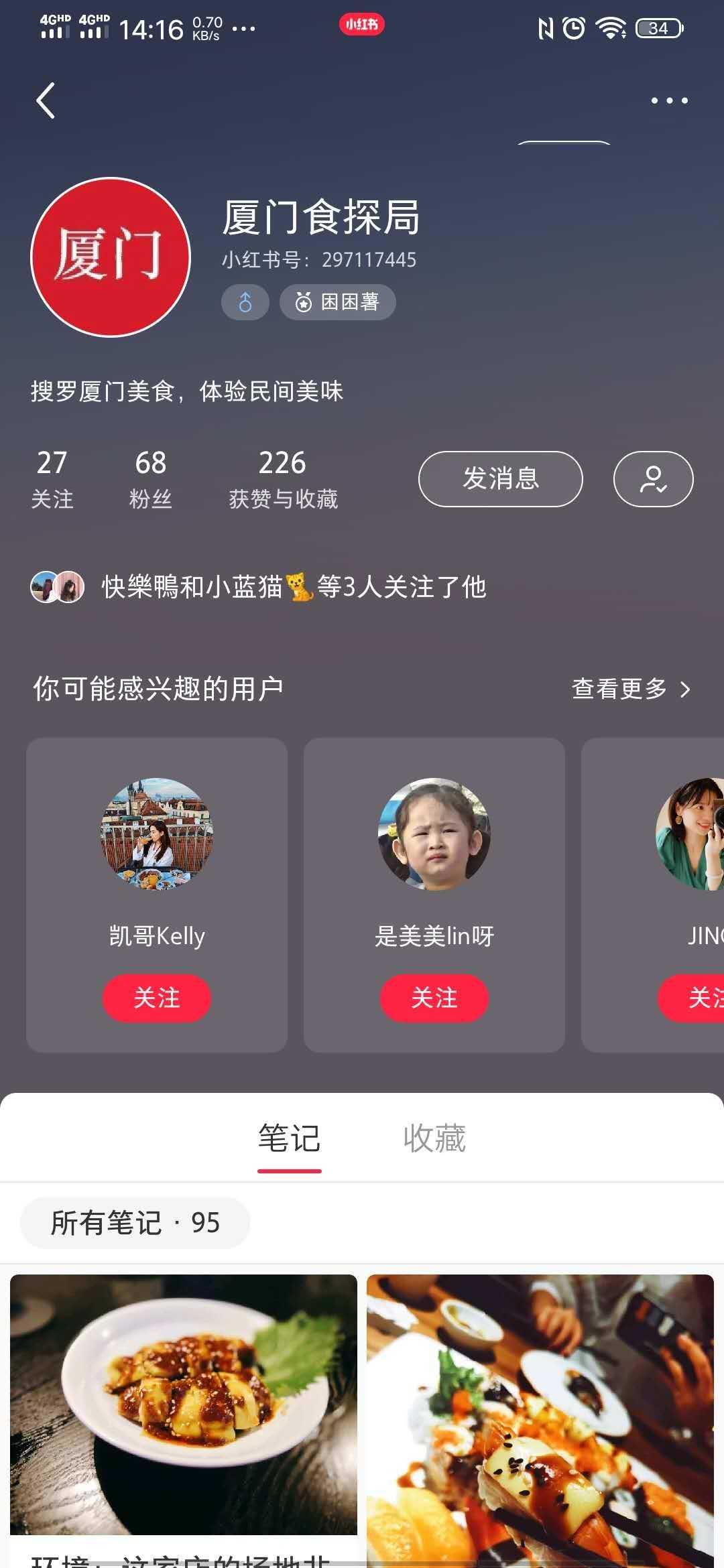Follow 是美美lin呀
Image resolution: width=724 pixels, height=1568 pixels.
point(434,998)
